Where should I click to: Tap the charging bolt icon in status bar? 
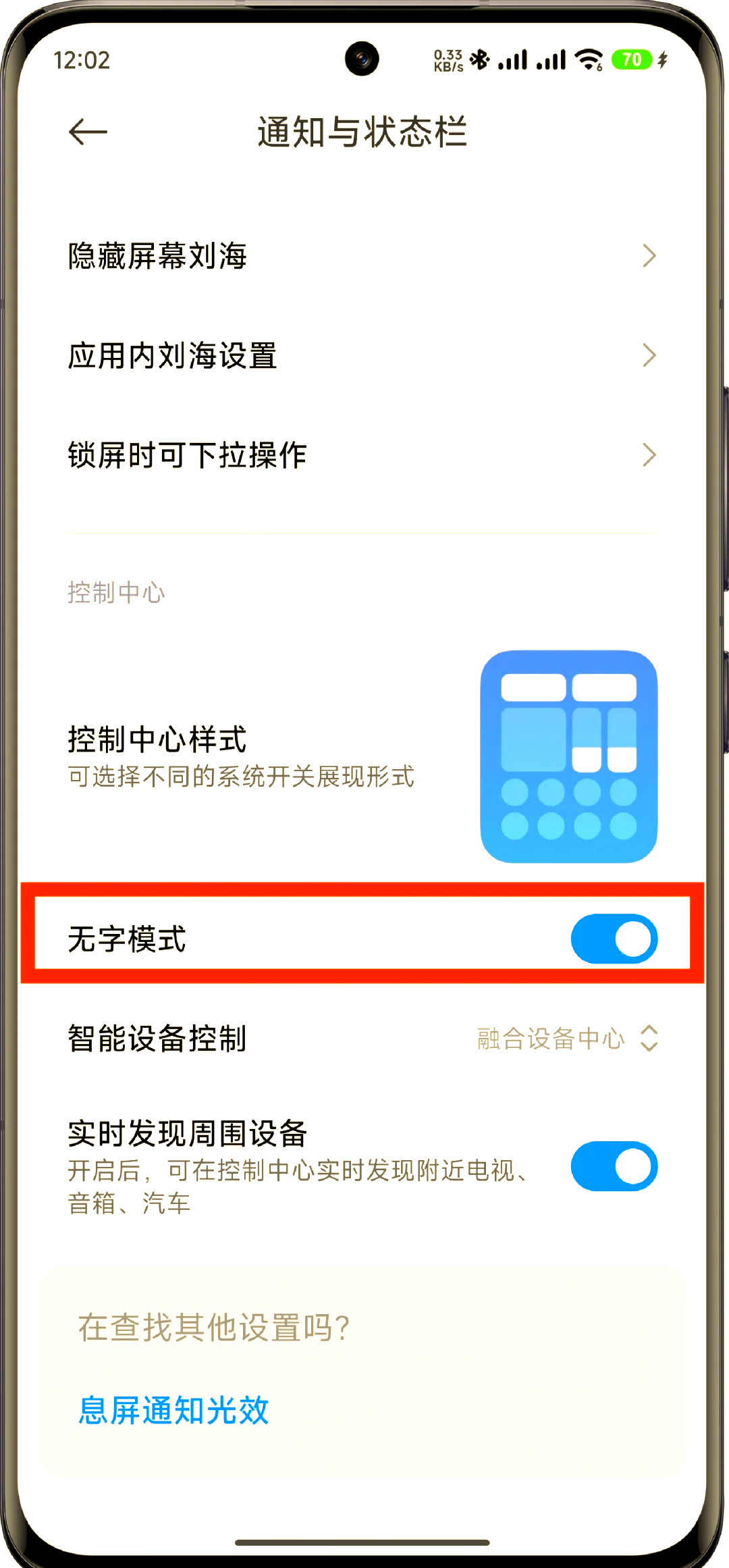[664, 59]
